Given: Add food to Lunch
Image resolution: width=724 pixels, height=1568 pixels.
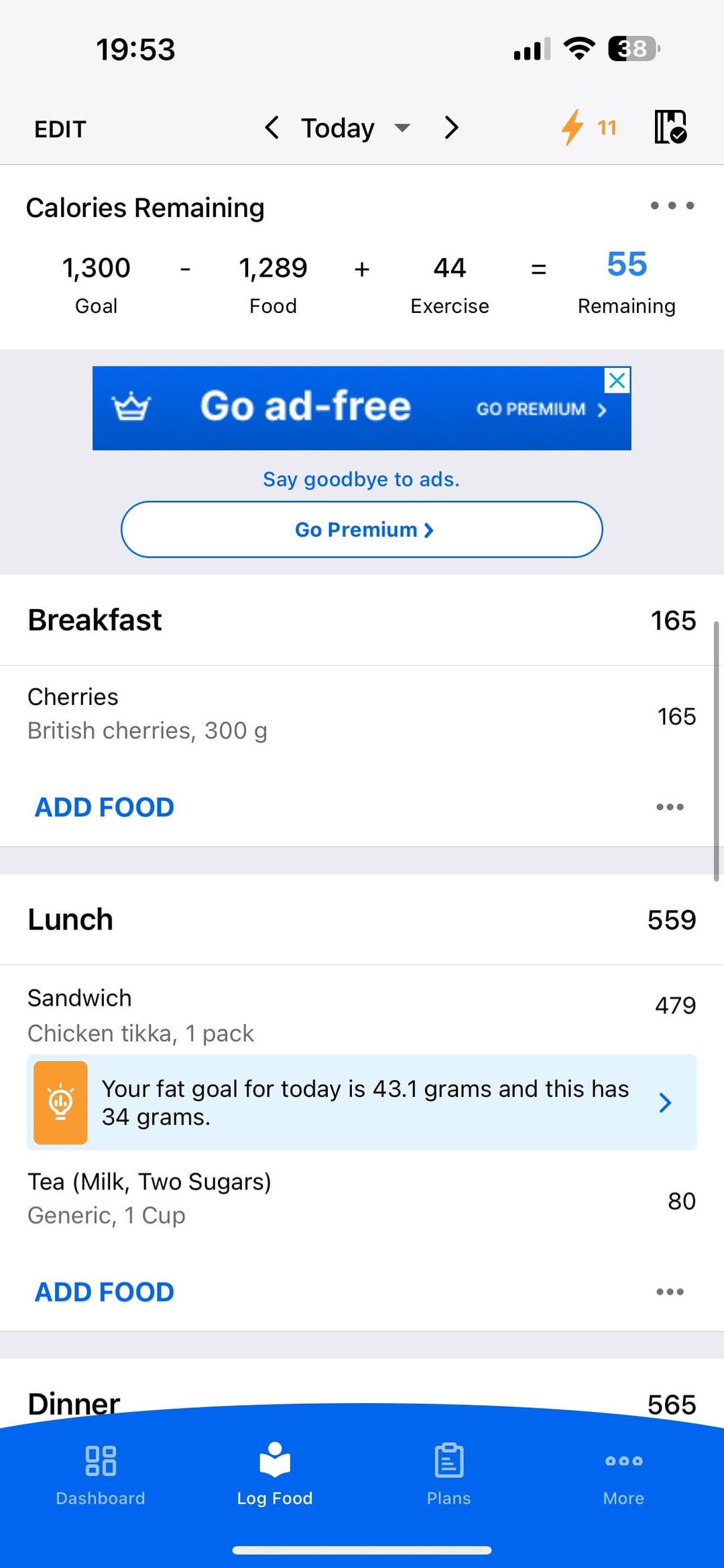Looking at the screenshot, I should click(105, 1292).
